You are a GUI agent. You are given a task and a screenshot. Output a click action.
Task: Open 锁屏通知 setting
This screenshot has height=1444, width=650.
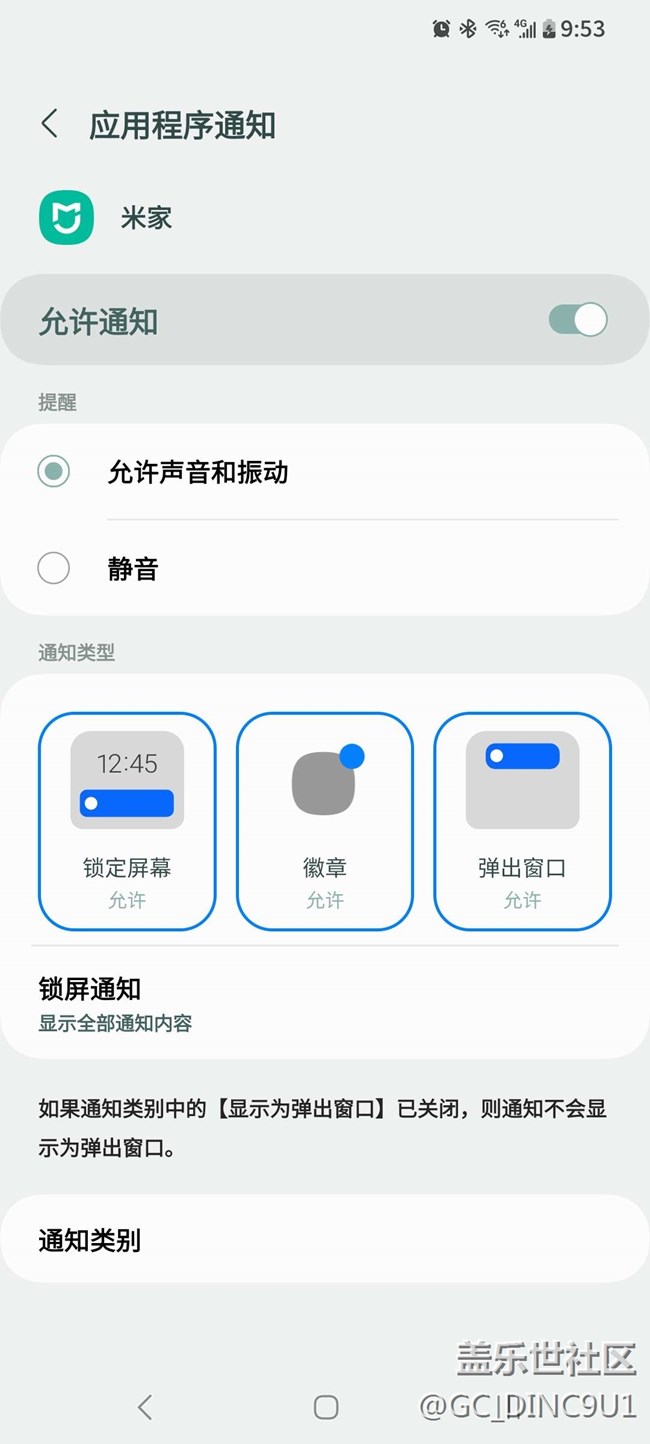[325, 1004]
